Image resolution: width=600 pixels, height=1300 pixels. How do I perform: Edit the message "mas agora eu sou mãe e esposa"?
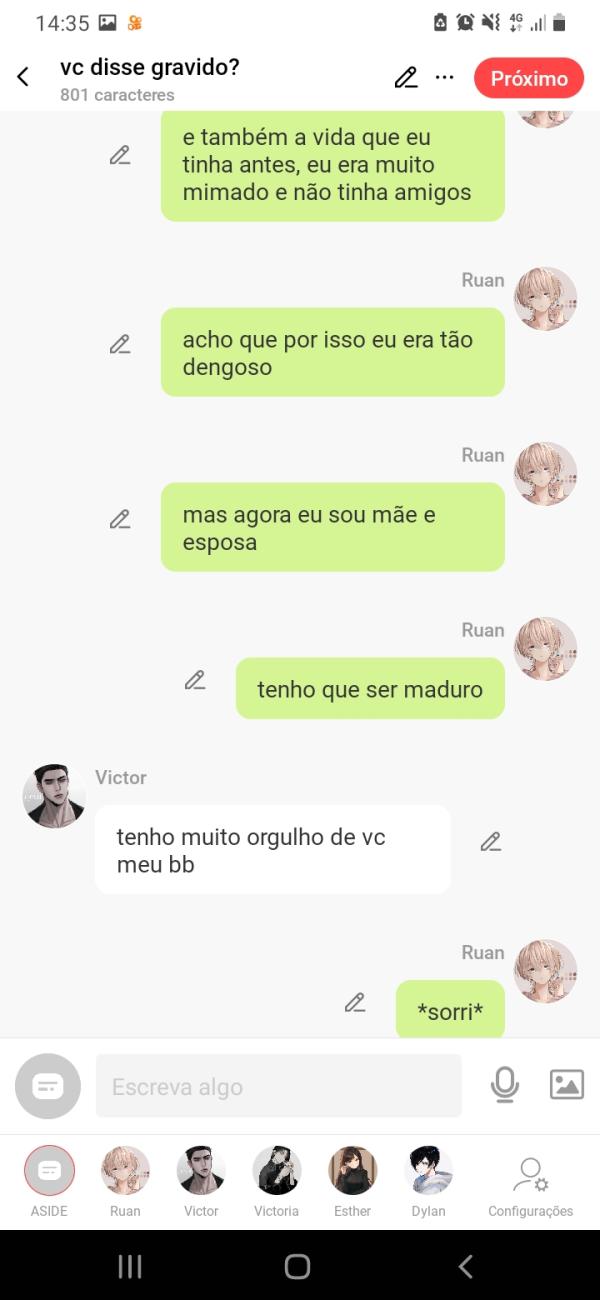120,519
